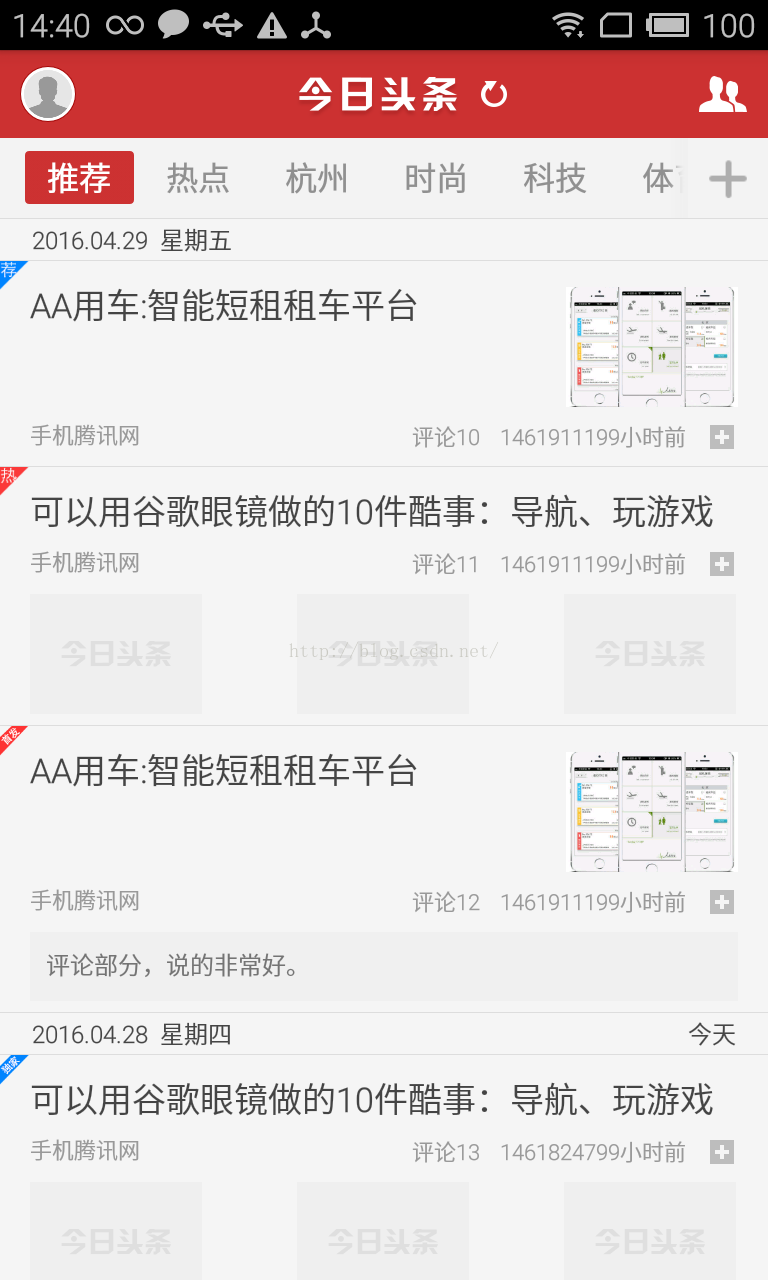Switch to the 杭州 tab
This screenshot has width=768, height=1280.
[316, 178]
